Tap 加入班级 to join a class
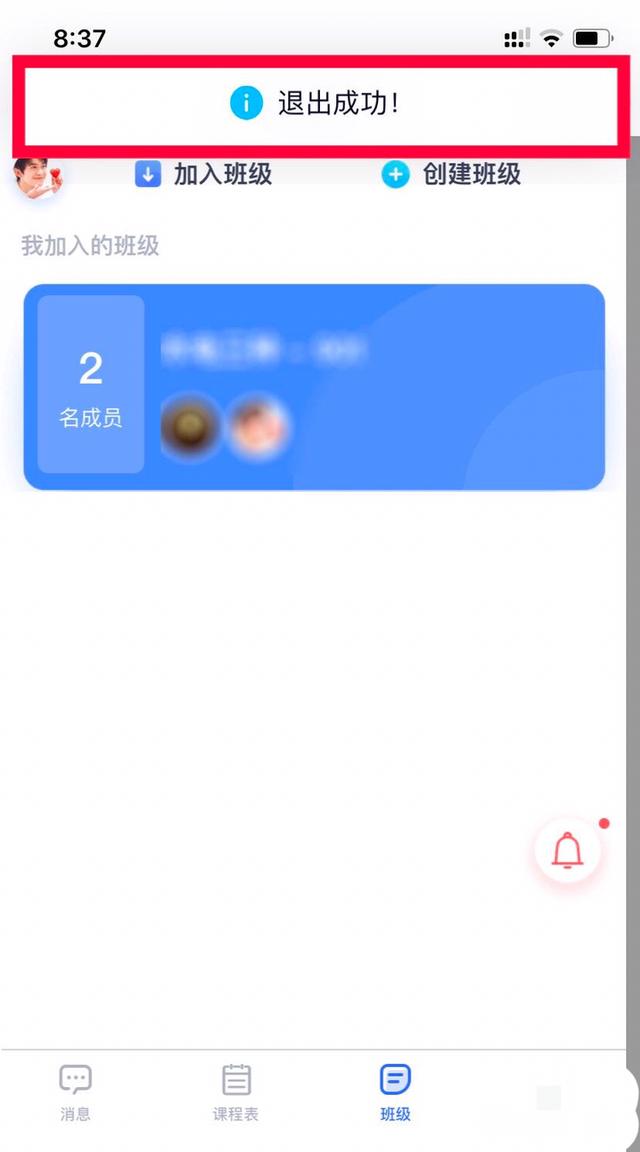 [204, 175]
